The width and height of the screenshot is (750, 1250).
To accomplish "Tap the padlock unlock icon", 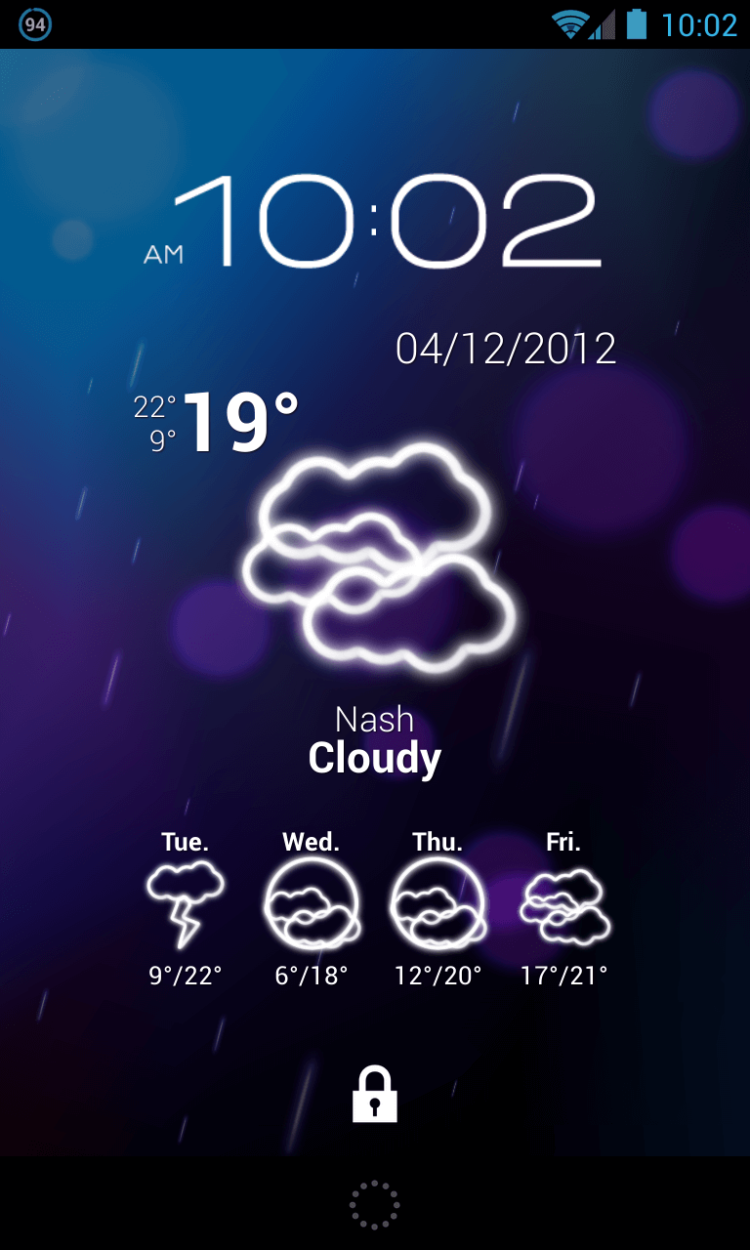I will [375, 1095].
